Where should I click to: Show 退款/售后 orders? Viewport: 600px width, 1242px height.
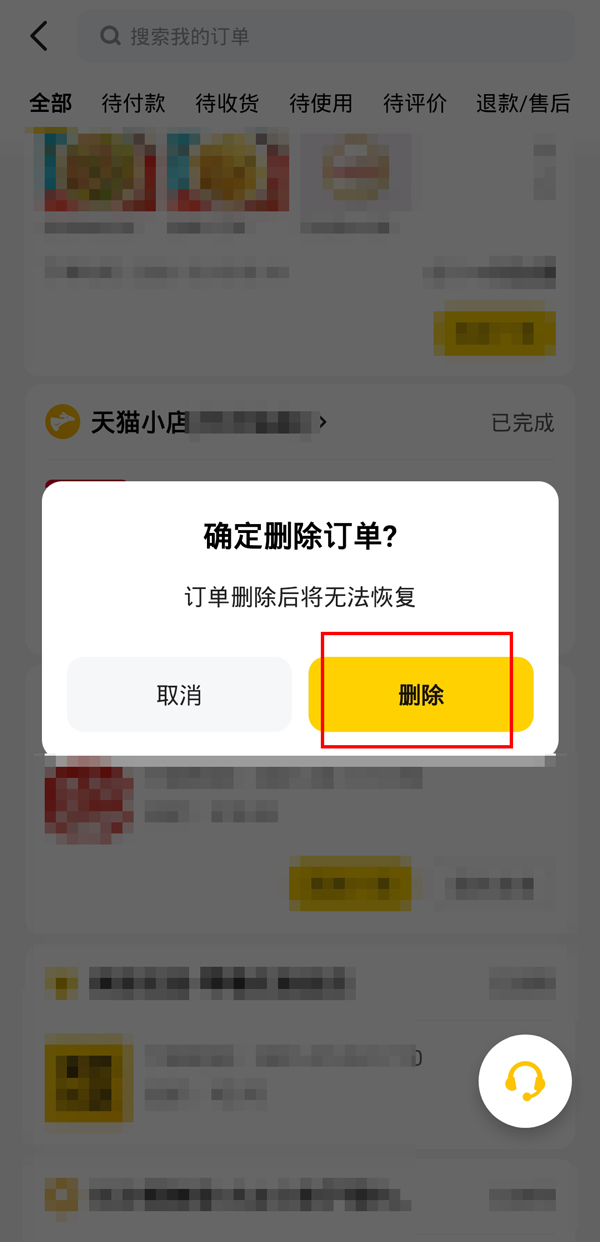point(523,103)
